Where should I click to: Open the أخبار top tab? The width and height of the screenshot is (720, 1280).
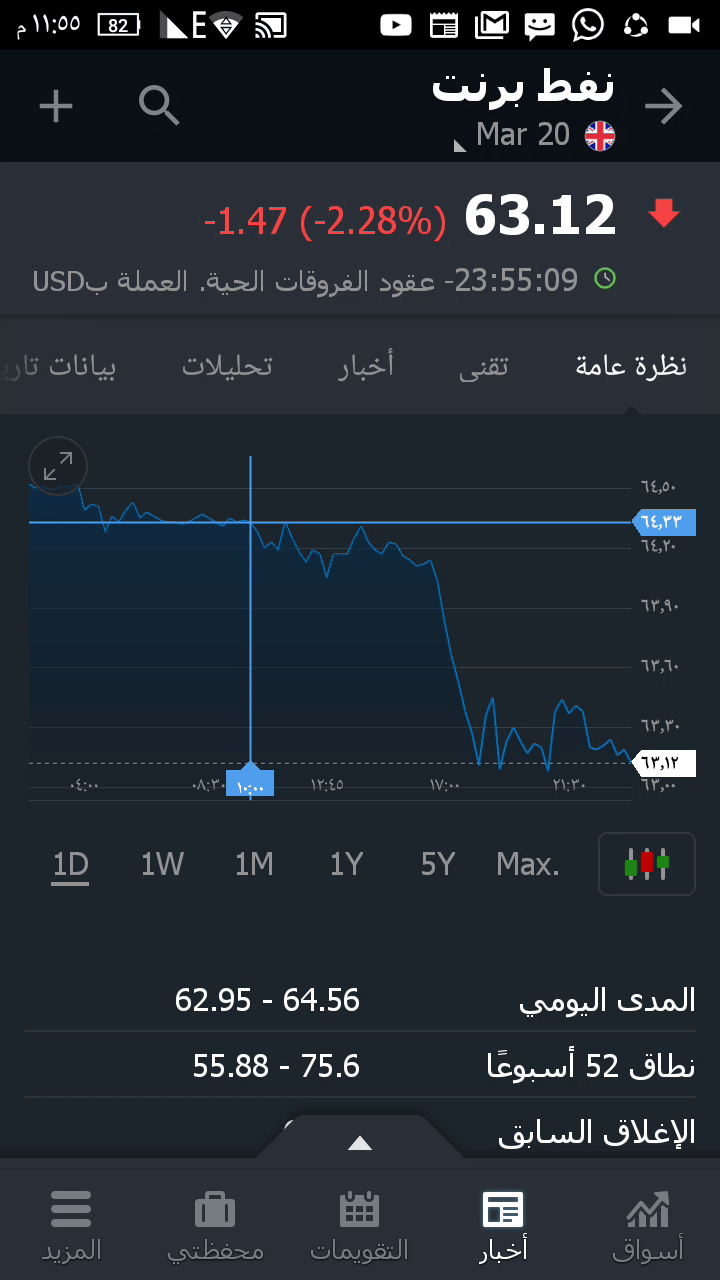[x=366, y=366]
